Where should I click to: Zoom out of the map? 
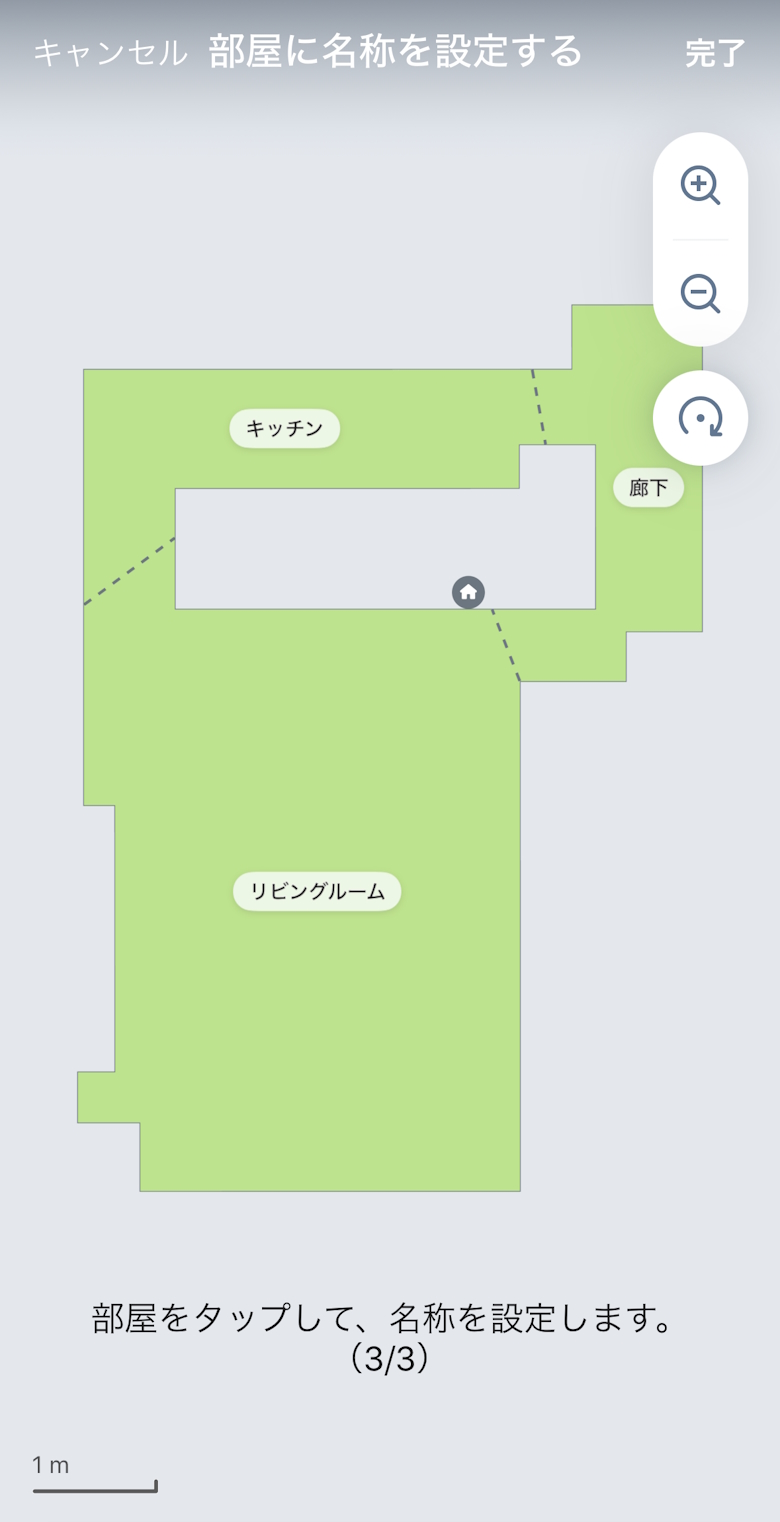[700, 294]
